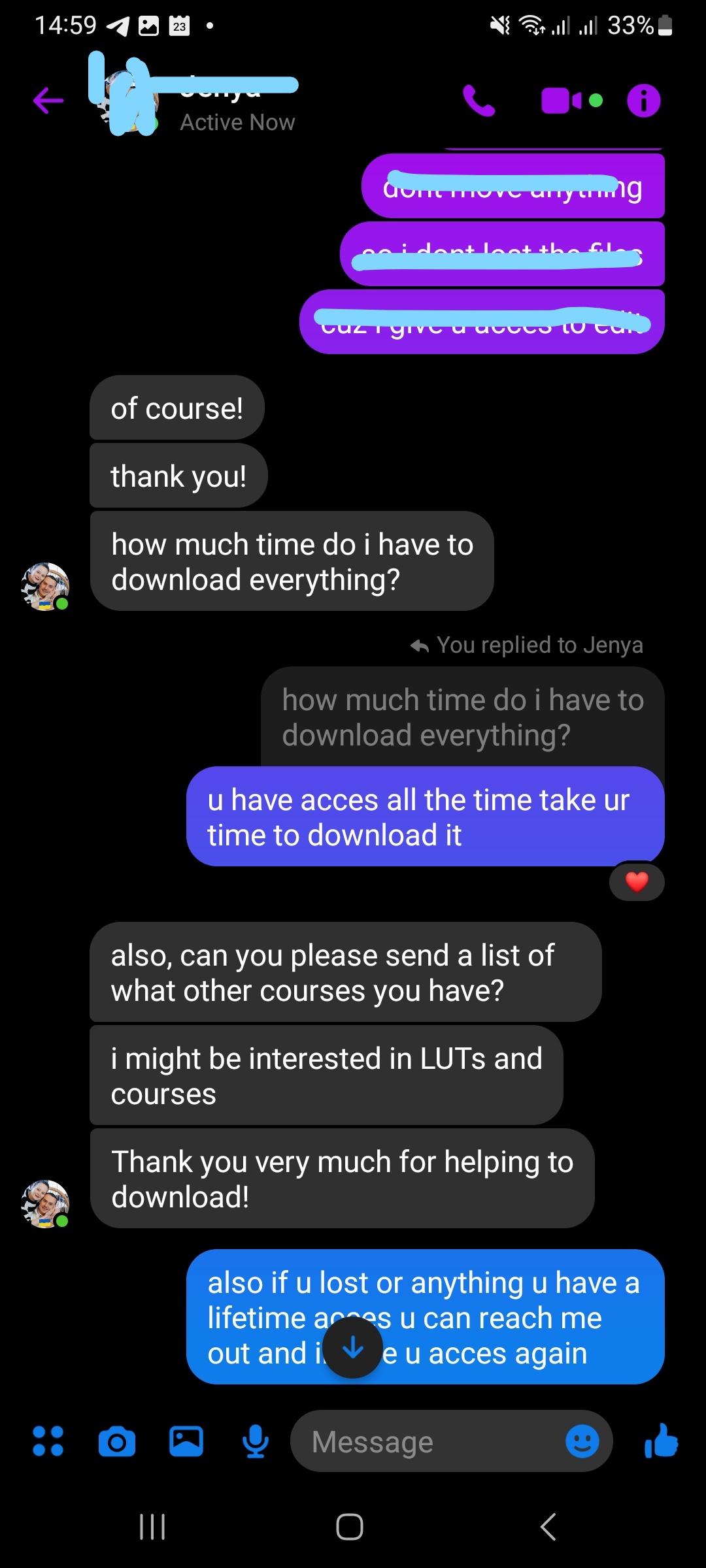Open the recent apps view
This screenshot has width=706, height=1568.
point(152,1527)
